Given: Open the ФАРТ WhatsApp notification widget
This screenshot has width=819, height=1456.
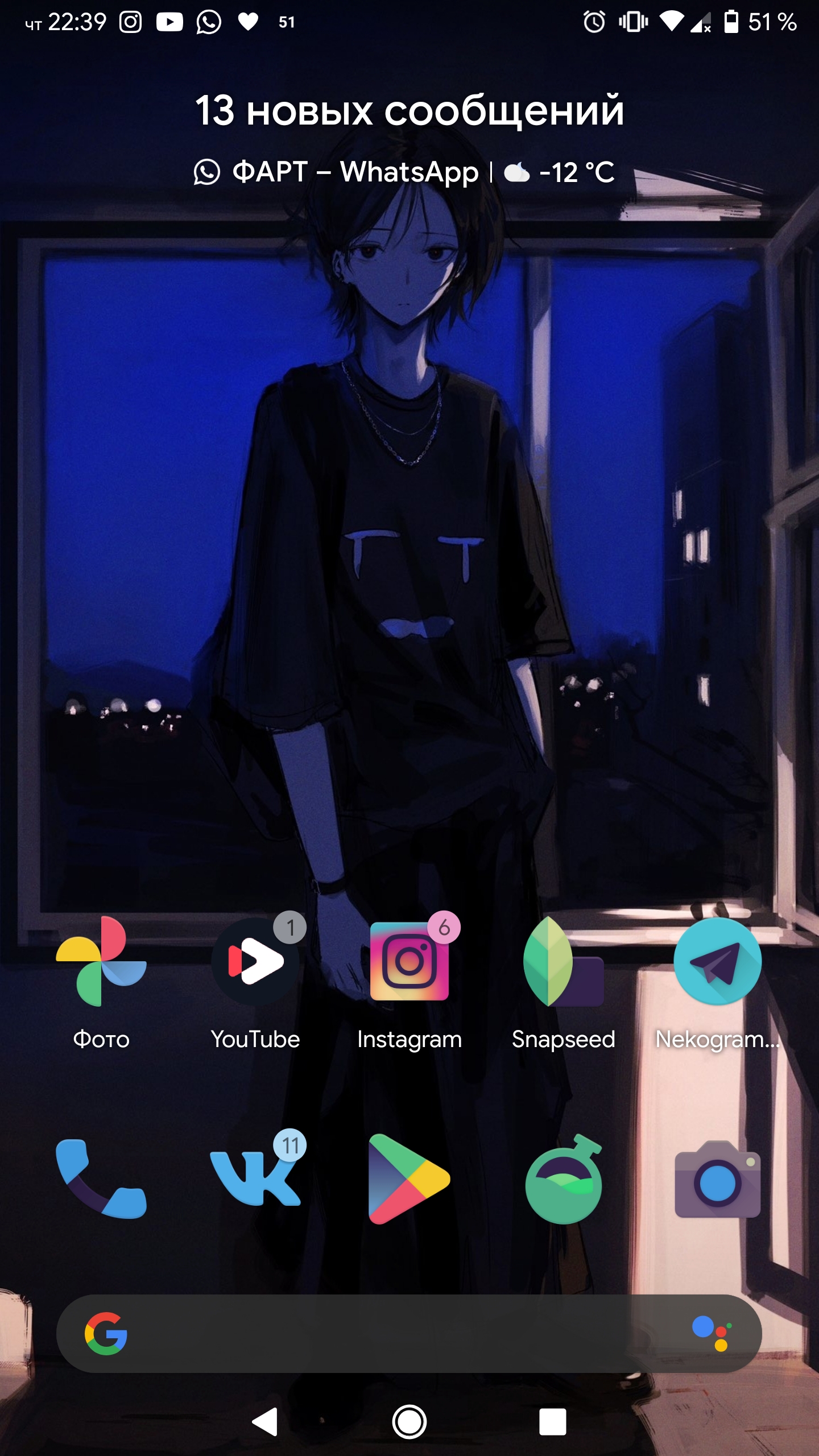Looking at the screenshot, I should point(336,172).
